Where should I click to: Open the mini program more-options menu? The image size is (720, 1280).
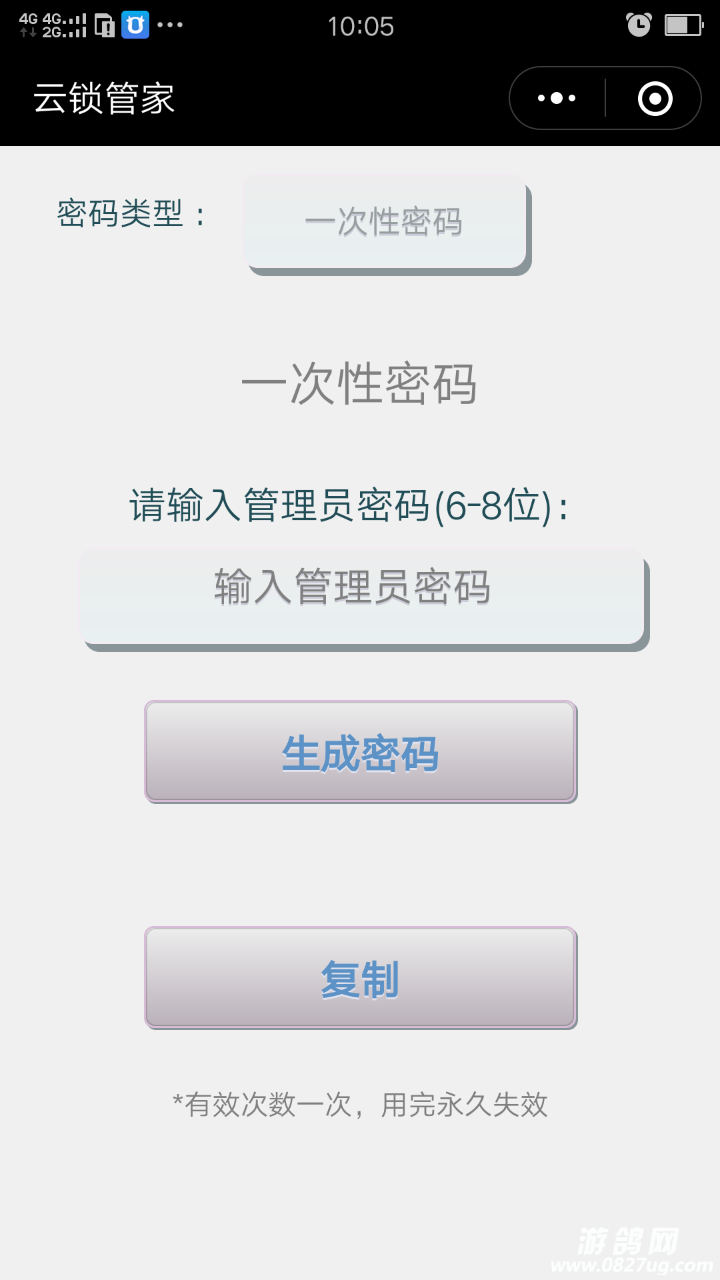(557, 98)
